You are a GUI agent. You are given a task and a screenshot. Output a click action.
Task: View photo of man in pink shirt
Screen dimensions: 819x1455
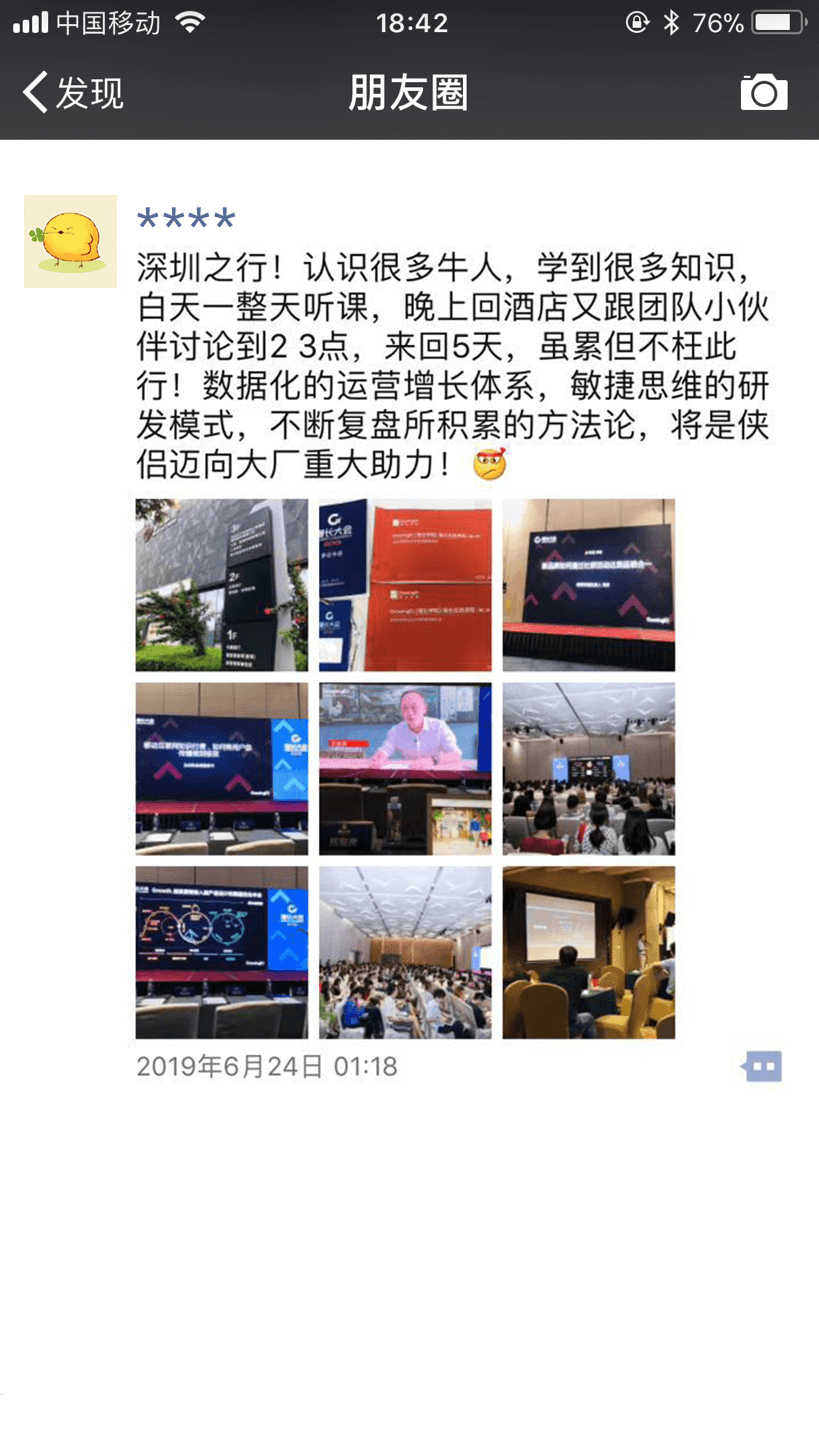point(405,769)
